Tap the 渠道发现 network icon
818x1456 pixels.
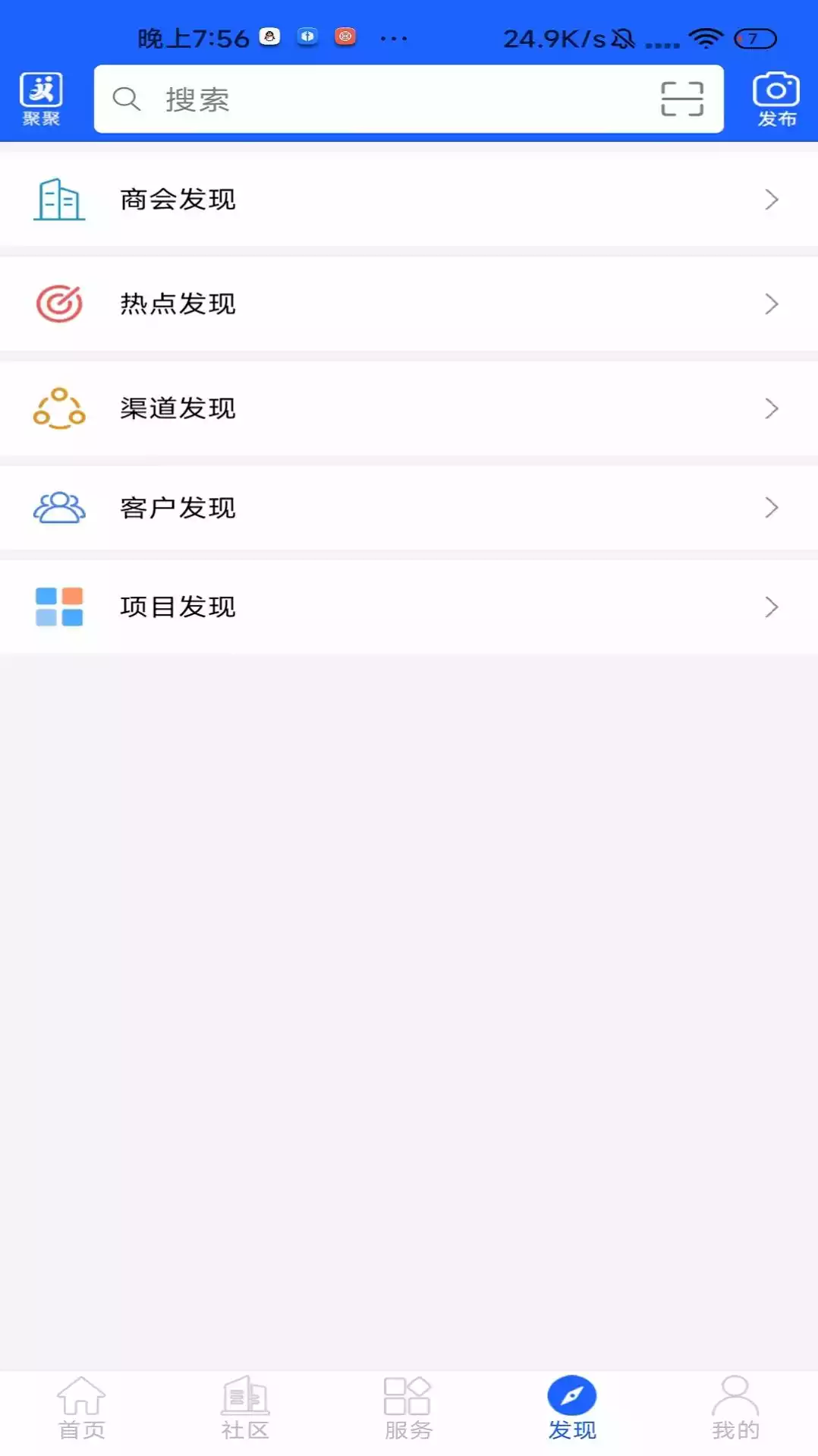(59, 408)
